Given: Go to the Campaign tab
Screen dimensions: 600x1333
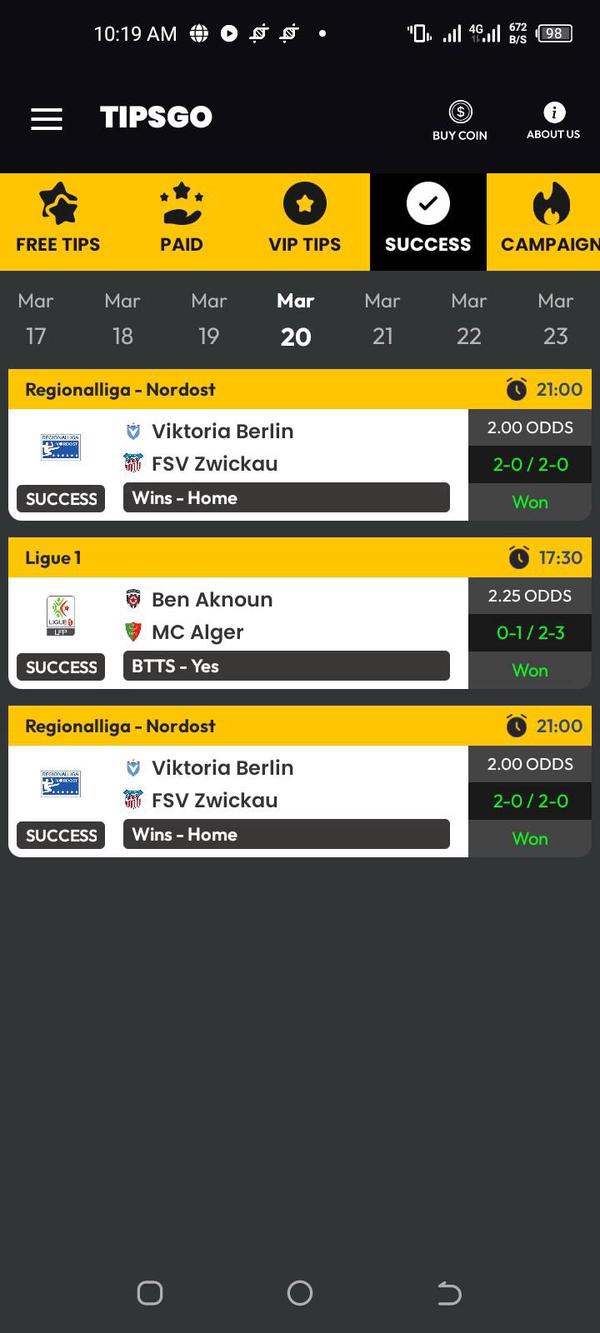Looking at the screenshot, I should 548,221.
